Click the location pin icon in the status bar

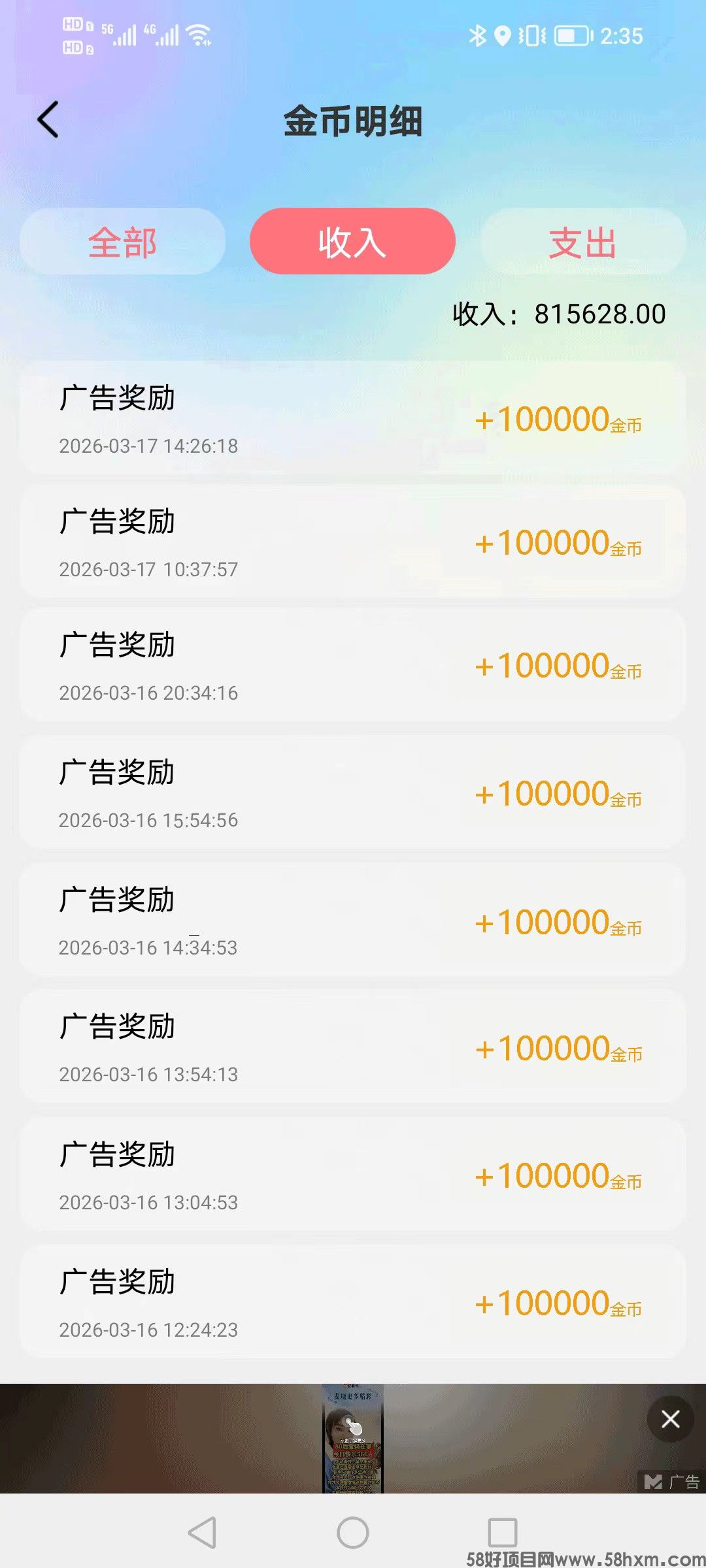coord(502,36)
